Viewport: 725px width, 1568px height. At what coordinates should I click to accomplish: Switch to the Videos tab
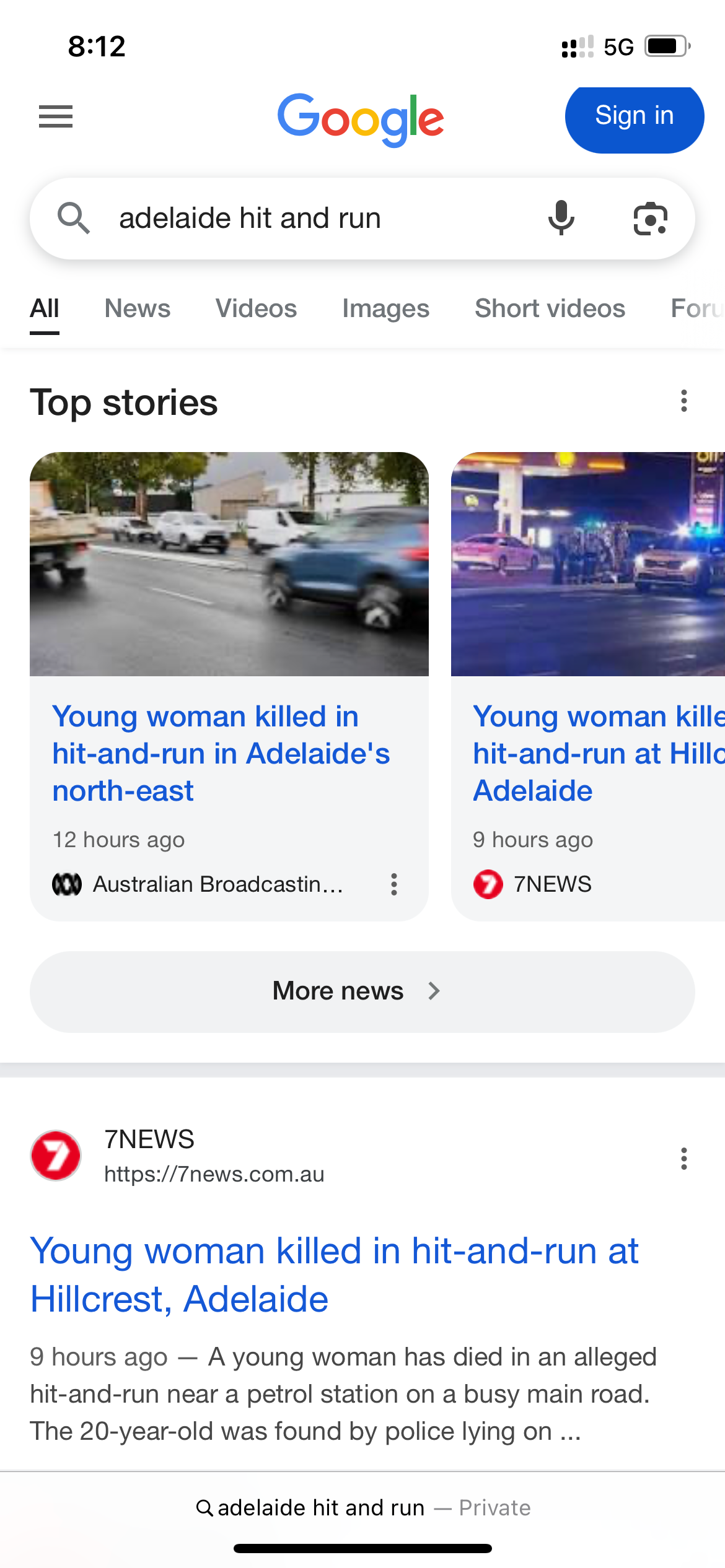(x=256, y=308)
